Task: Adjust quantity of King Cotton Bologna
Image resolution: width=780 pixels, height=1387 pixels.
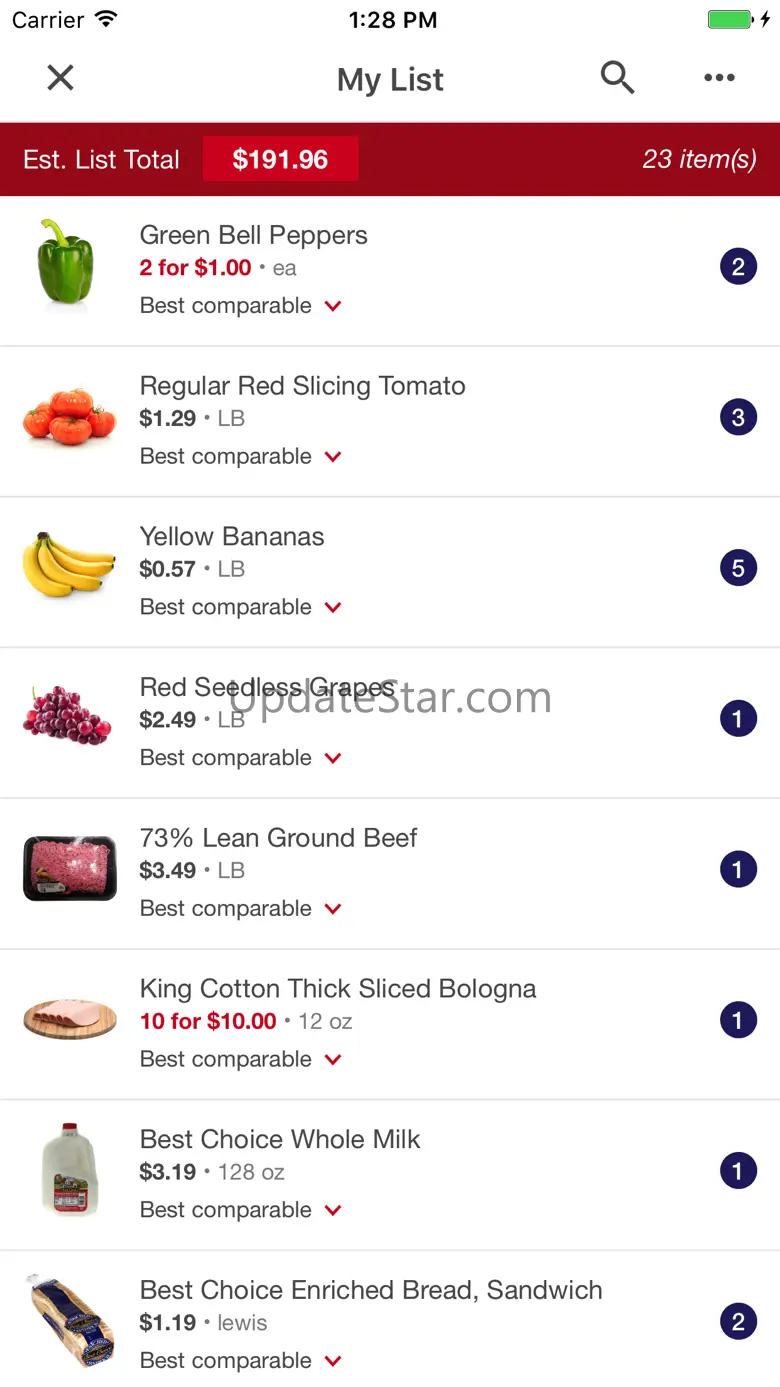Action: pos(738,1021)
